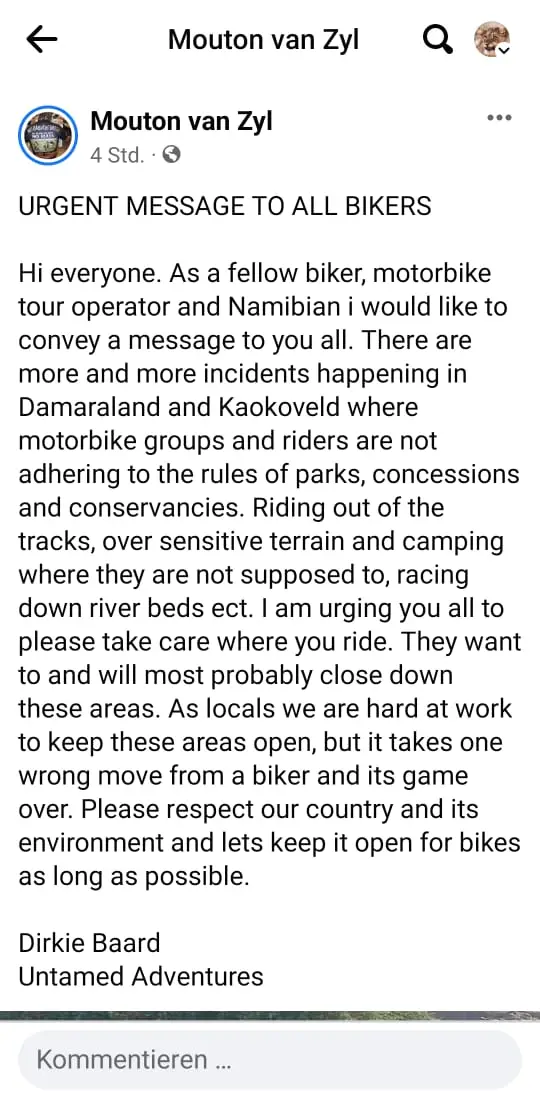
Task: Open Mouton van Zyl's profile from the post name
Action: pos(182,121)
